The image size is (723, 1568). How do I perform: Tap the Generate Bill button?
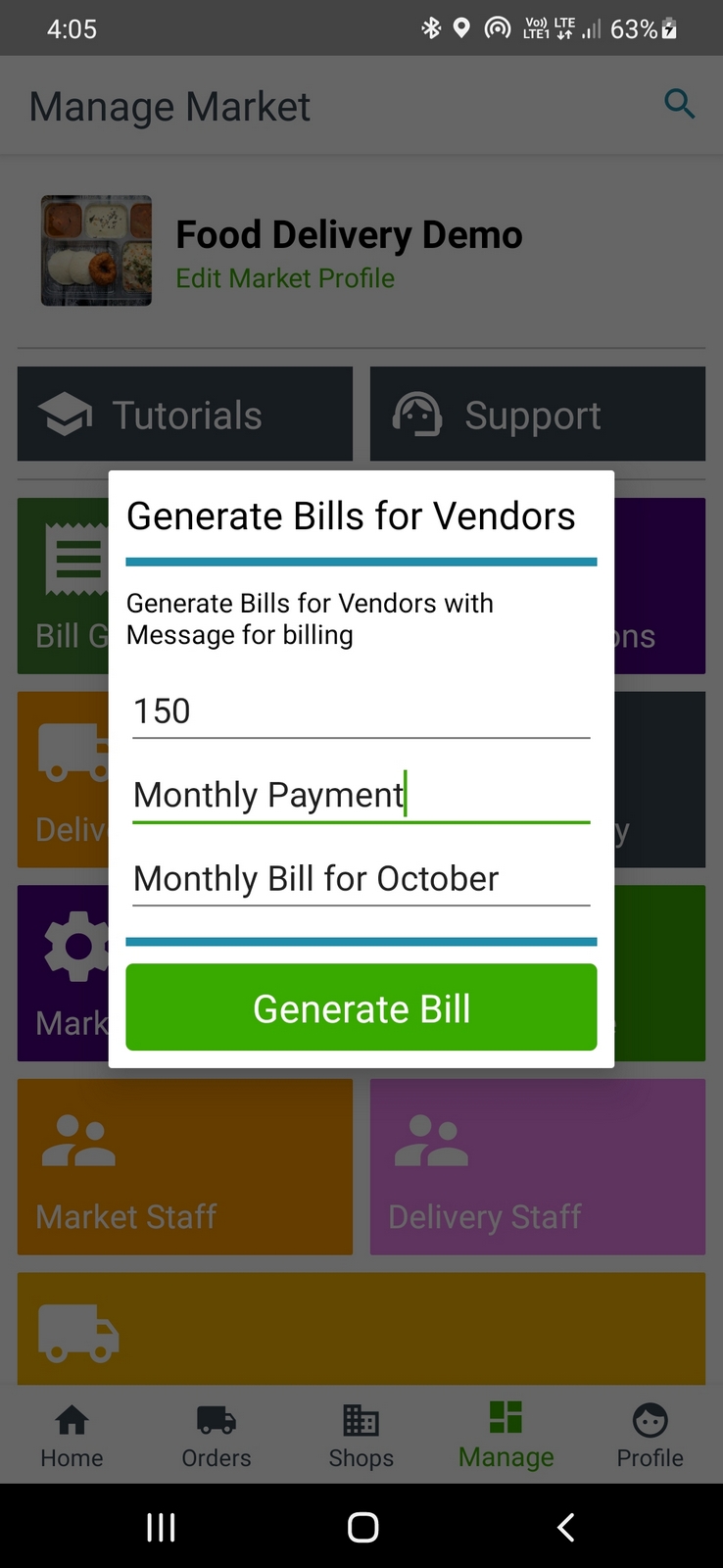[x=361, y=1007]
